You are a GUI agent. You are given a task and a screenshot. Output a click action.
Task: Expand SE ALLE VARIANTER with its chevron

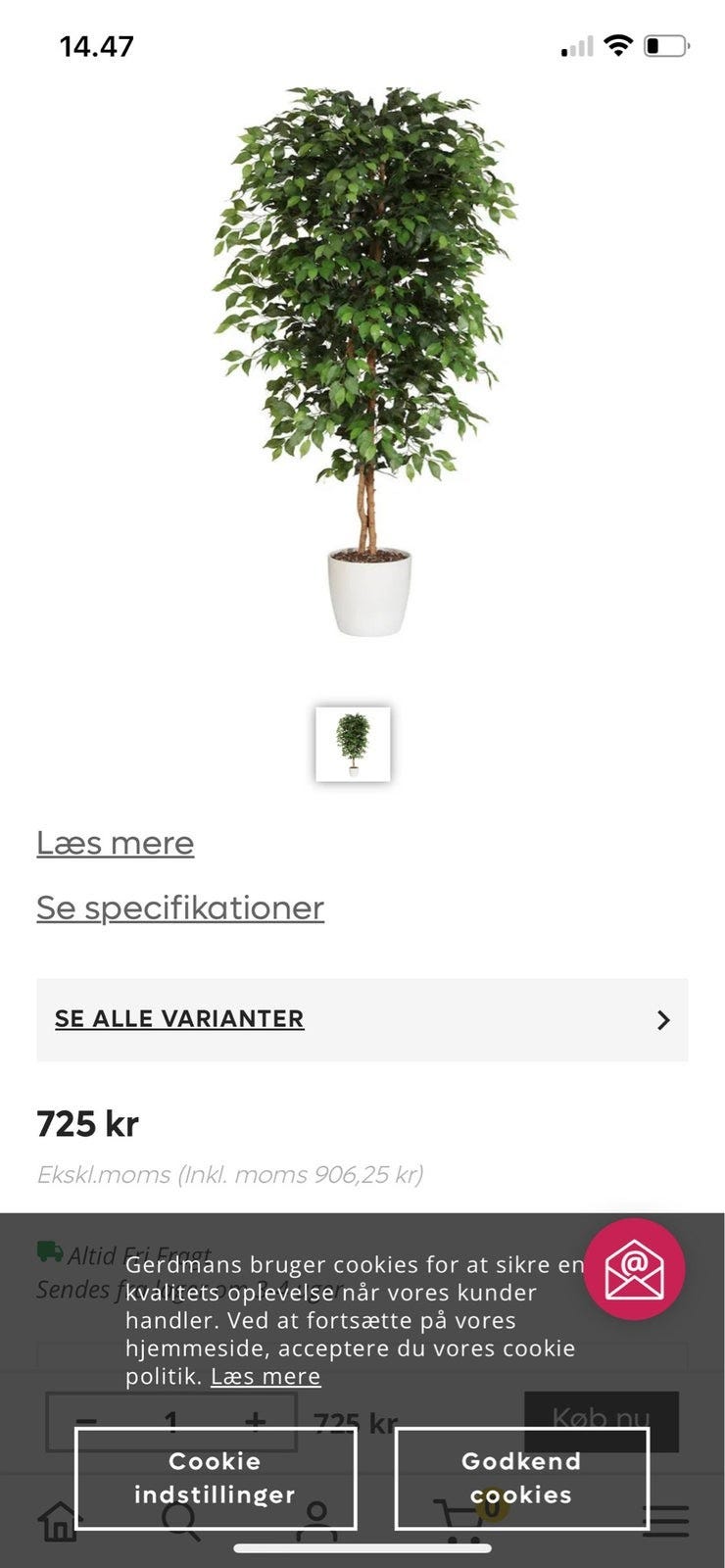(661, 1019)
